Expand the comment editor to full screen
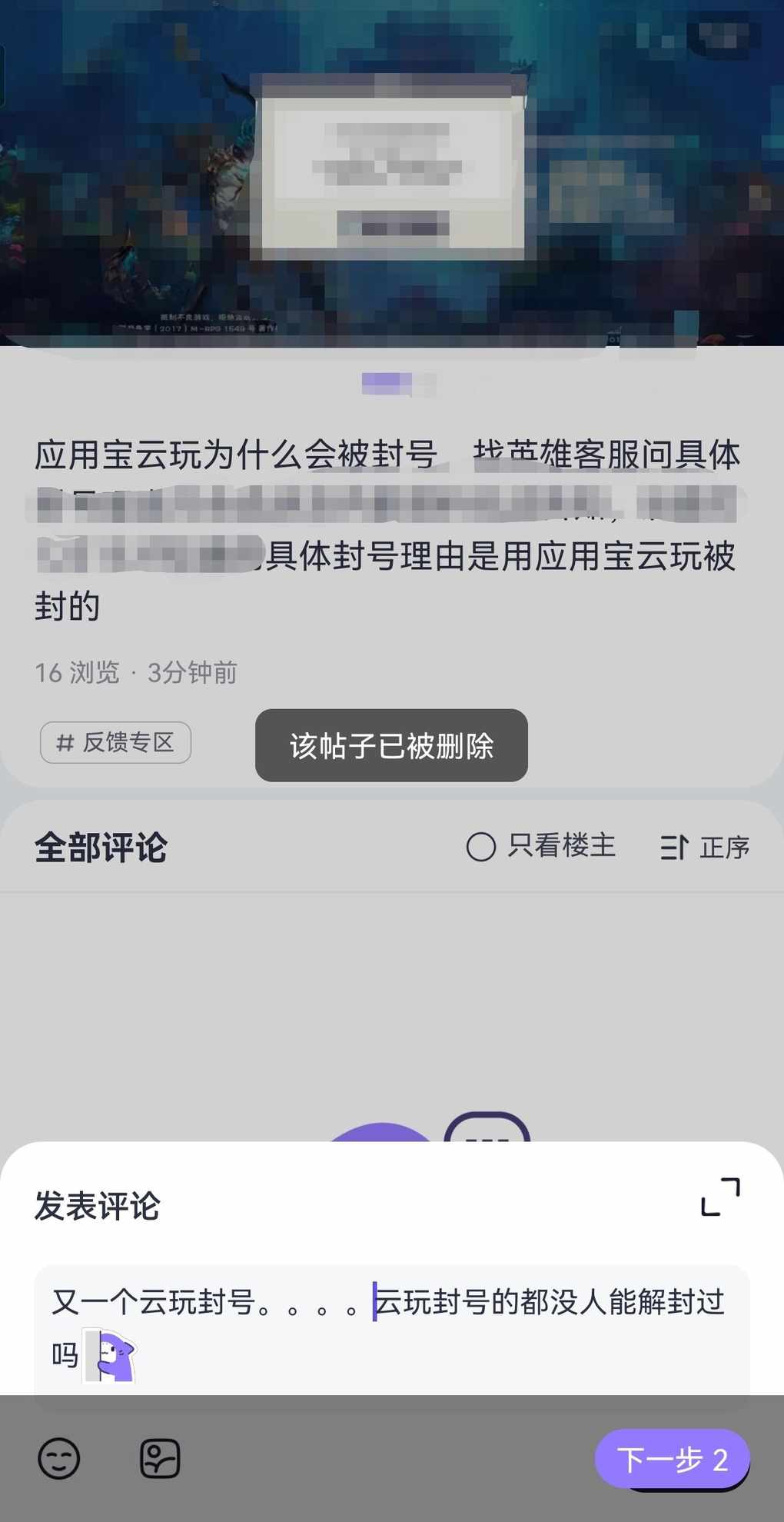This screenshot has width=784, height=1522. (720, 1197)
